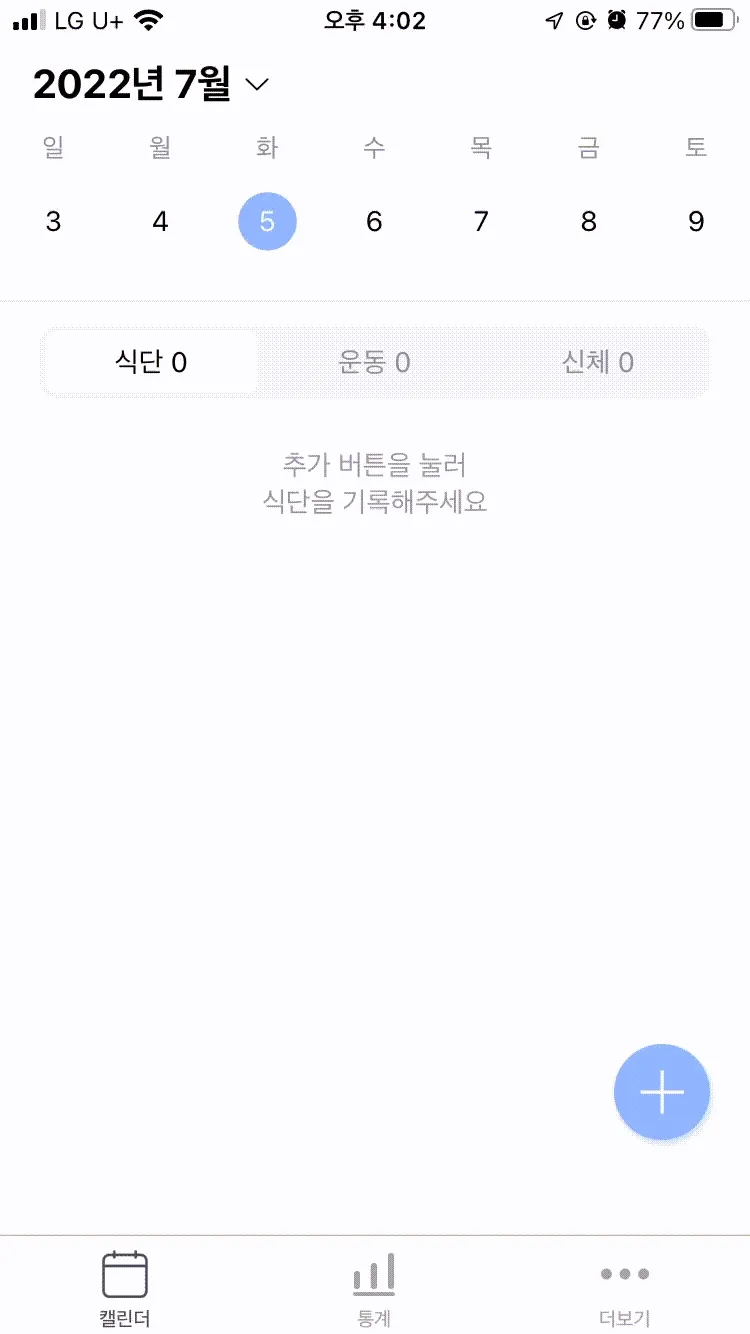Add a new record with plus button
Screen dimensions: 750x1334
tap(662, 1093)
